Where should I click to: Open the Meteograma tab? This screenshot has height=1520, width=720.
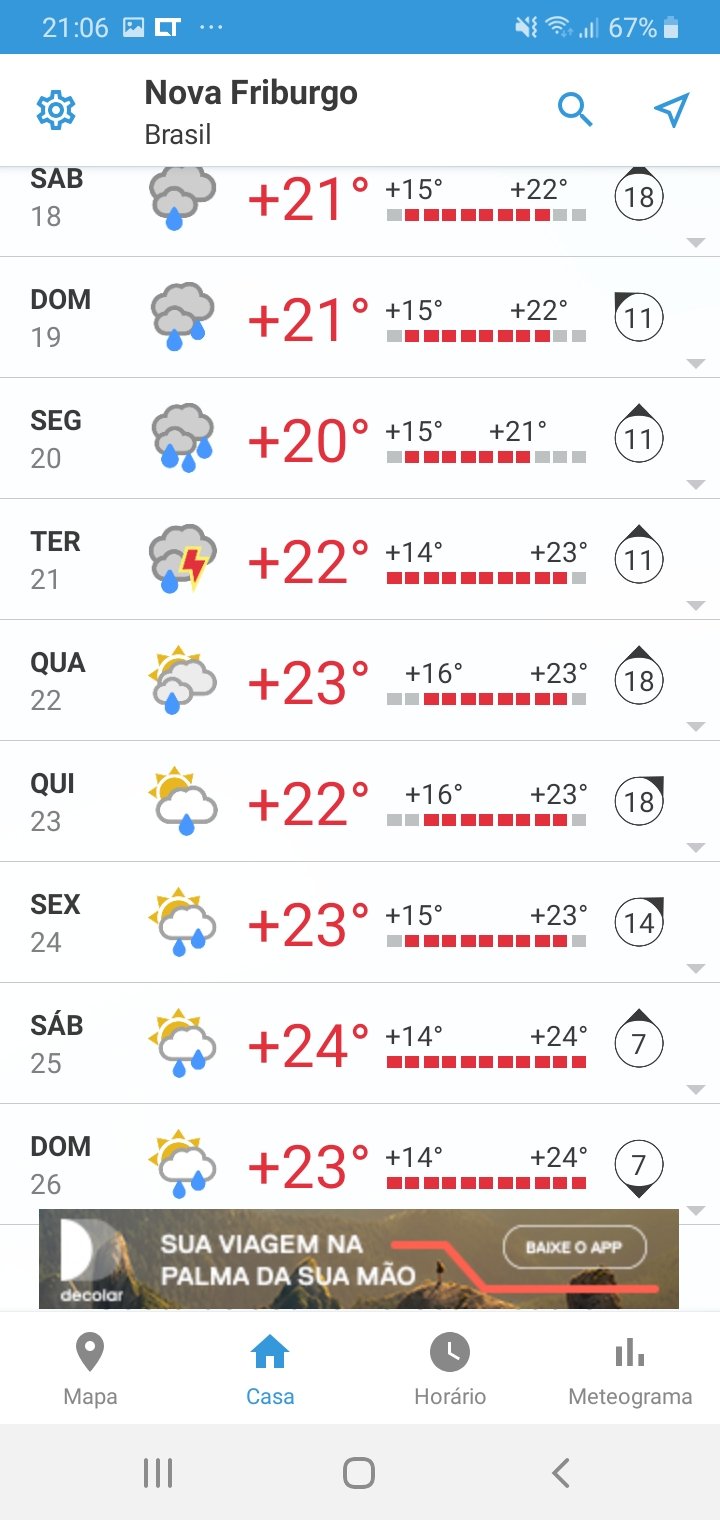tap(630, 1368)
